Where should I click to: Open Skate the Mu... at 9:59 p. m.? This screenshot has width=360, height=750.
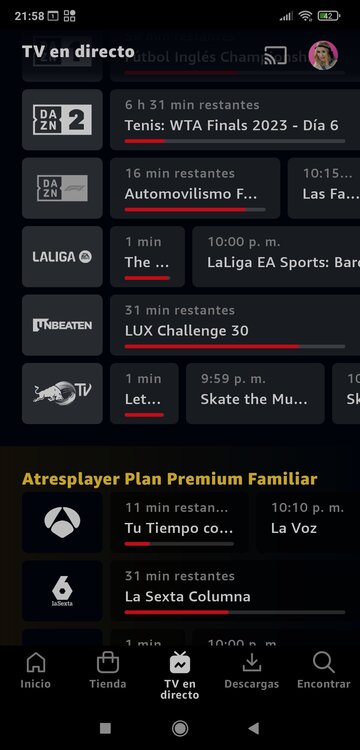point(255,393)
